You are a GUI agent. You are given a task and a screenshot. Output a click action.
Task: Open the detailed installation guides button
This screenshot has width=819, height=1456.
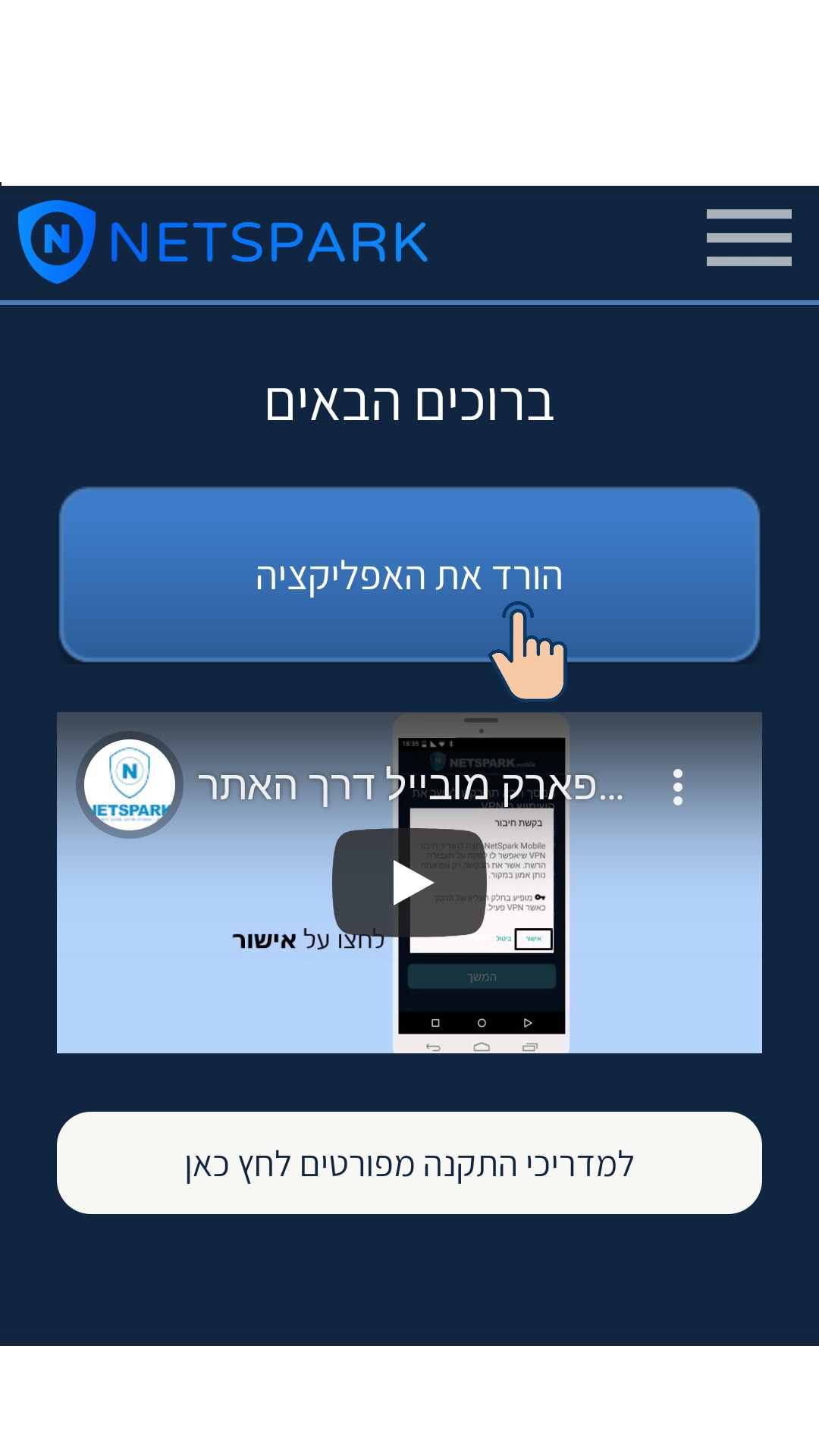[409, 1163]
